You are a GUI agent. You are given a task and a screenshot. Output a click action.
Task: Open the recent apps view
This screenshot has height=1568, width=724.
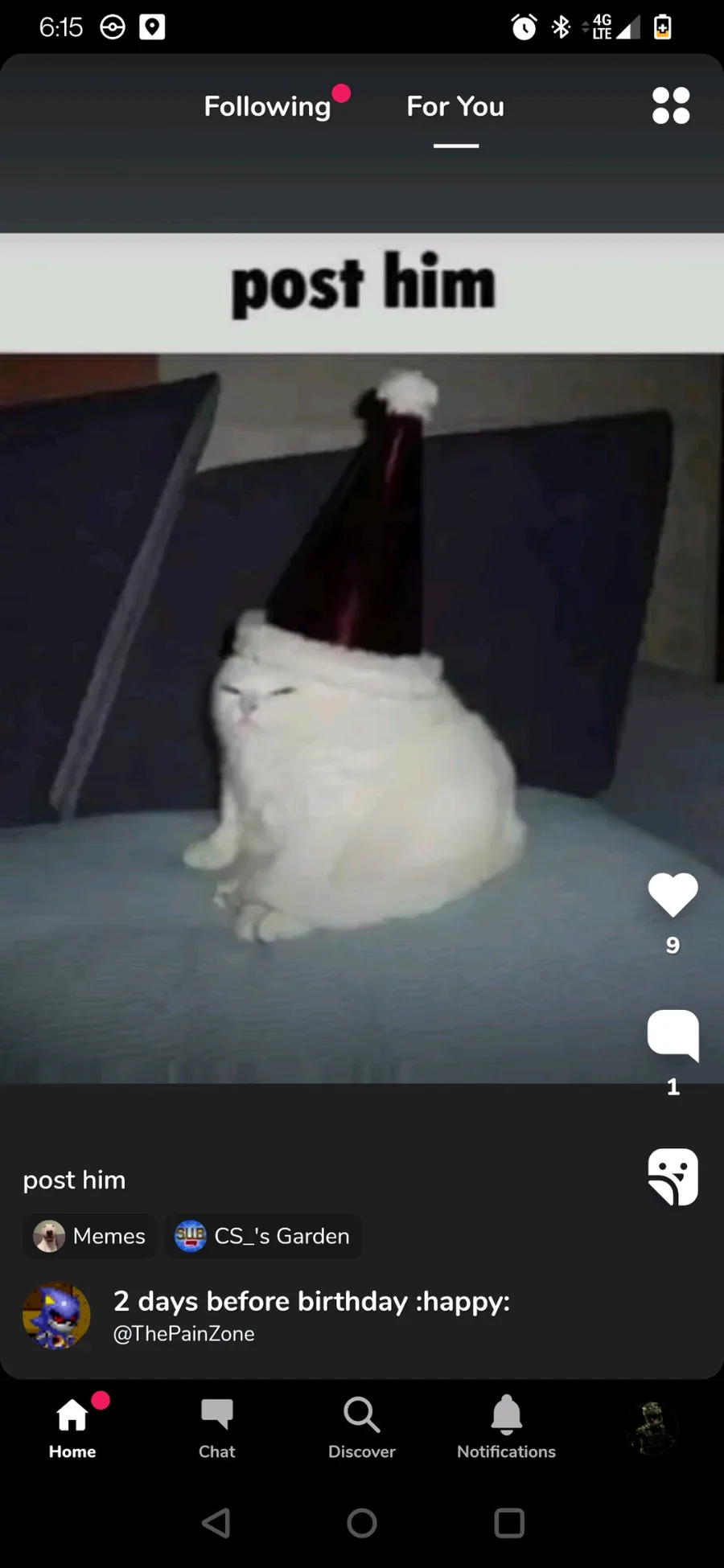508,1522
